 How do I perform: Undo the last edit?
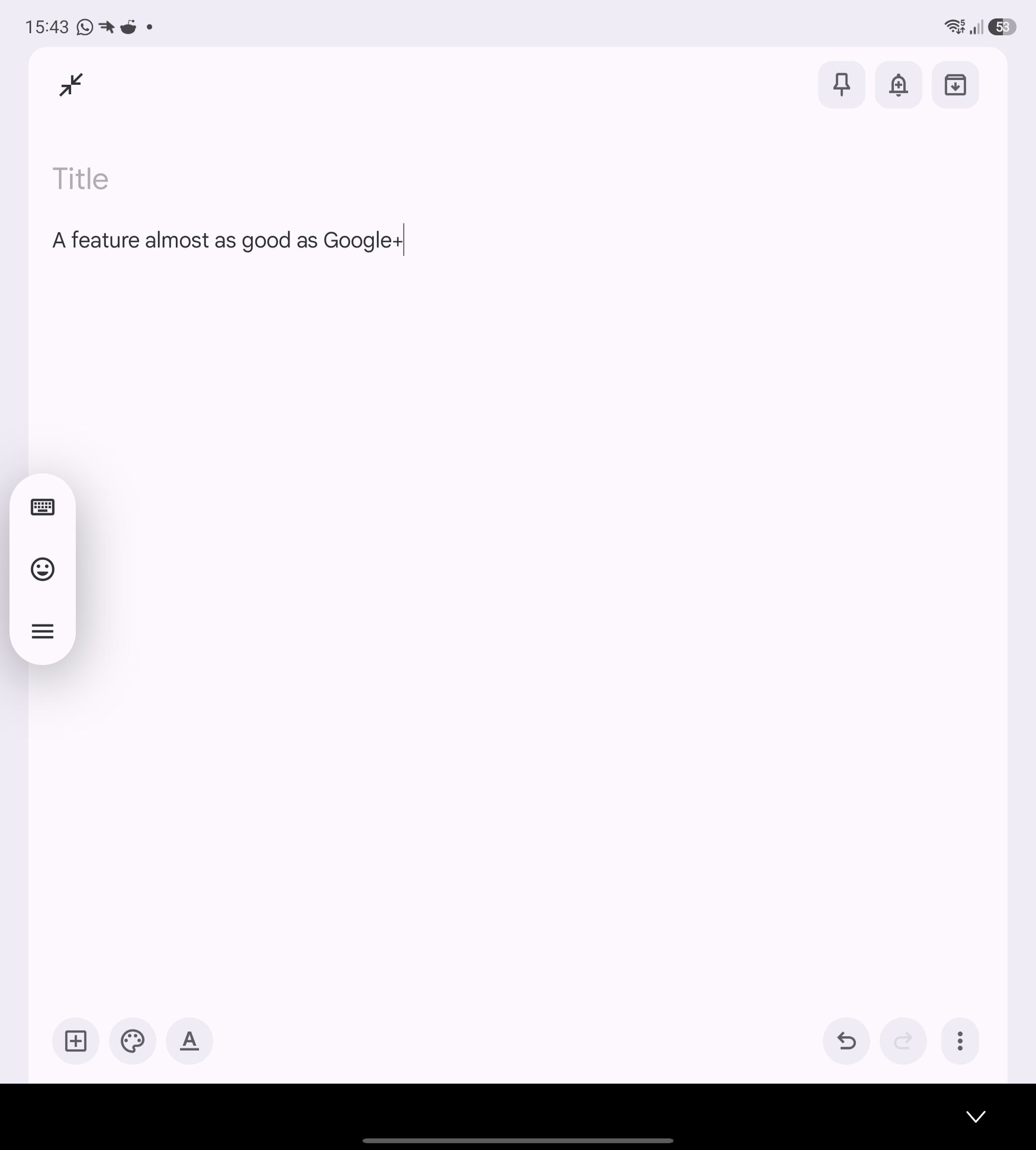pos(847,1040)
